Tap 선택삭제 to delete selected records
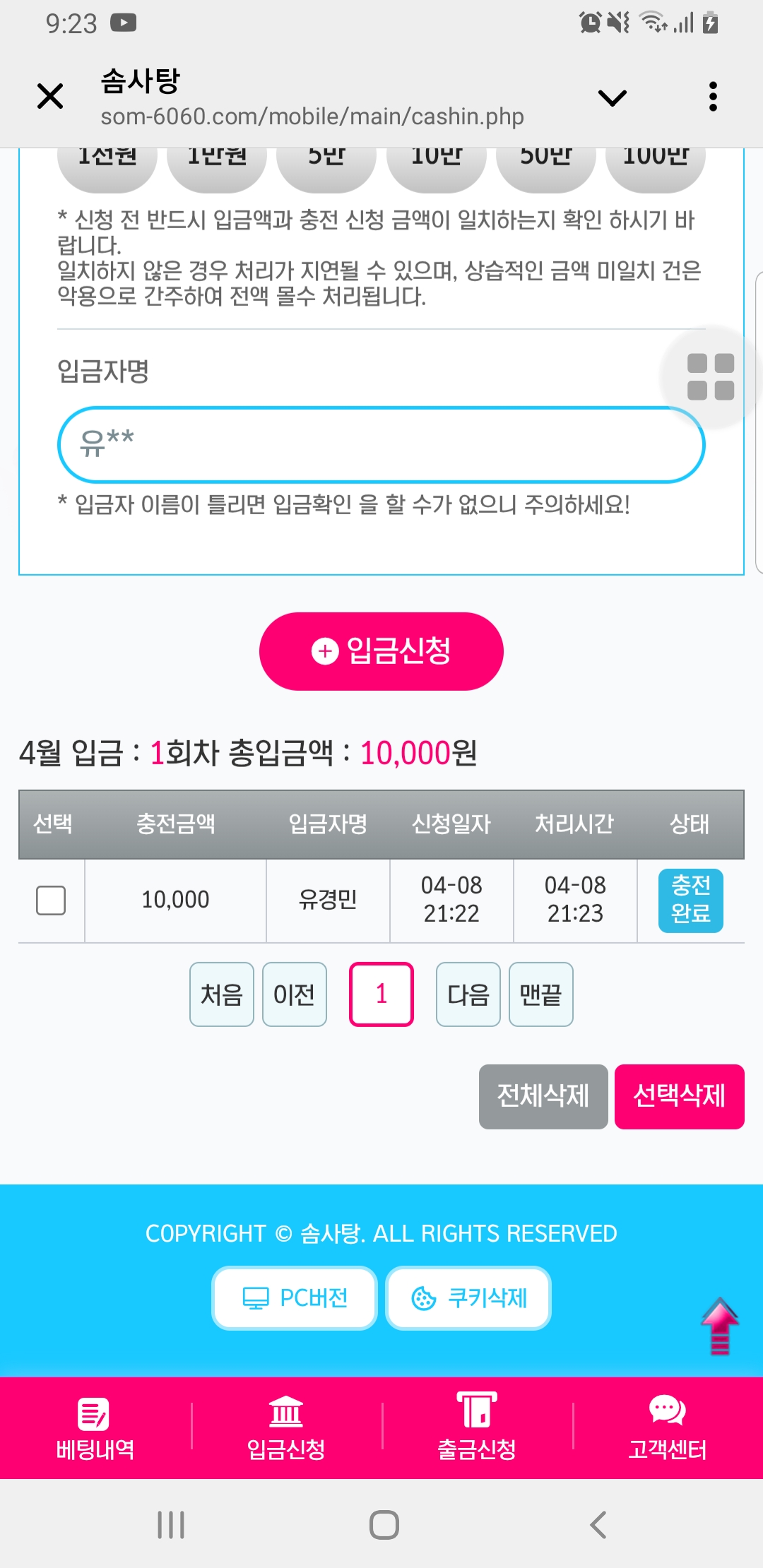 click(x=679, y=1096)
